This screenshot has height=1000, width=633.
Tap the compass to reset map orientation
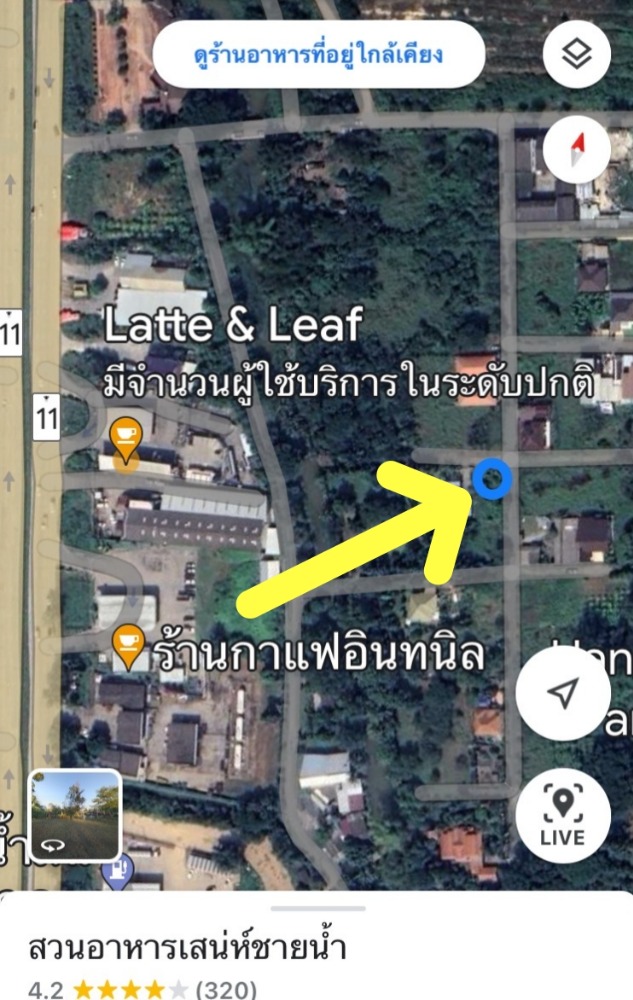point(577,148)
